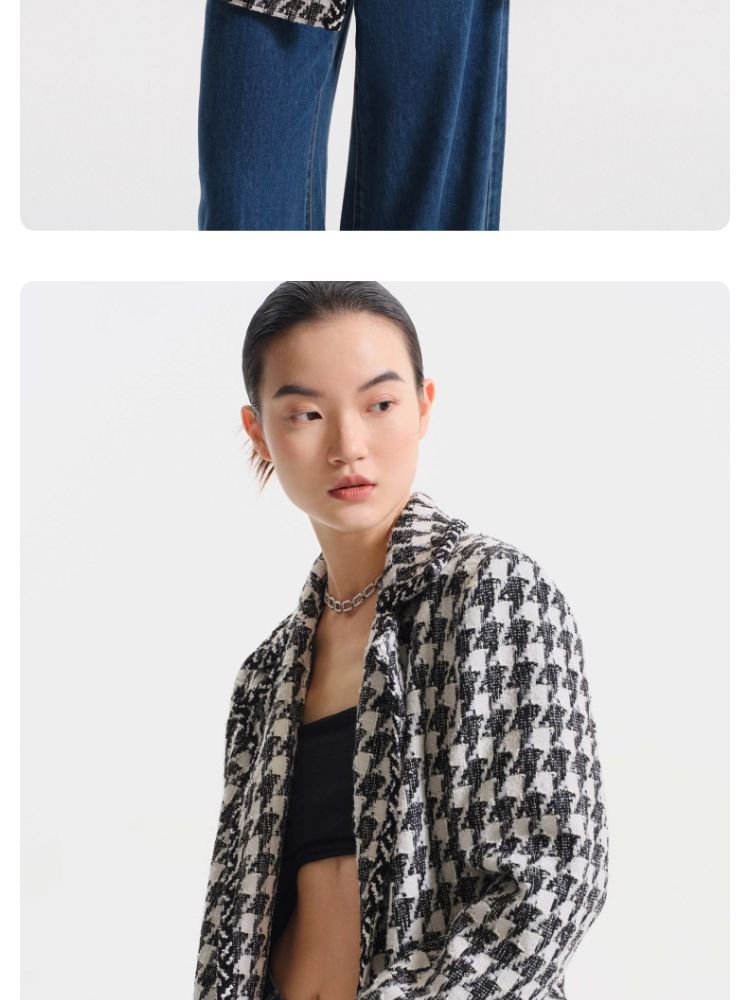Open the houndstooth jacket product photo
The image size is (750, 1000).
(375, 640)
